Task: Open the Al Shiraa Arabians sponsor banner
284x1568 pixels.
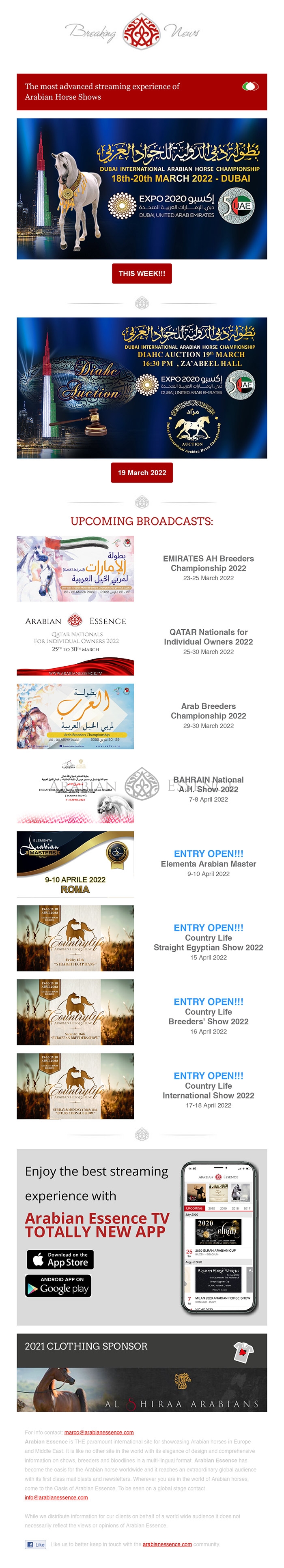Action: click(141, 1390)
